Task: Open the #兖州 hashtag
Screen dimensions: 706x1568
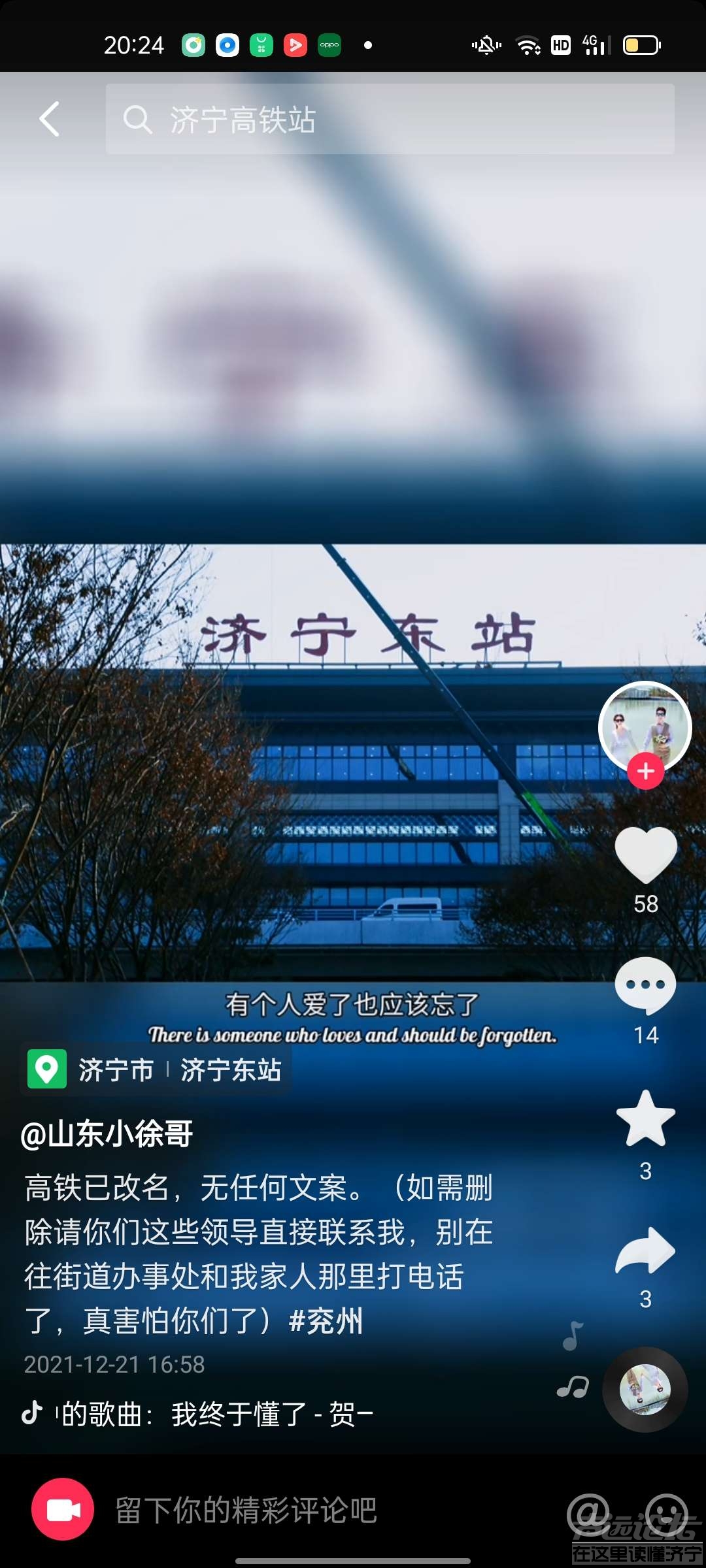Action: pos(326,1321)
